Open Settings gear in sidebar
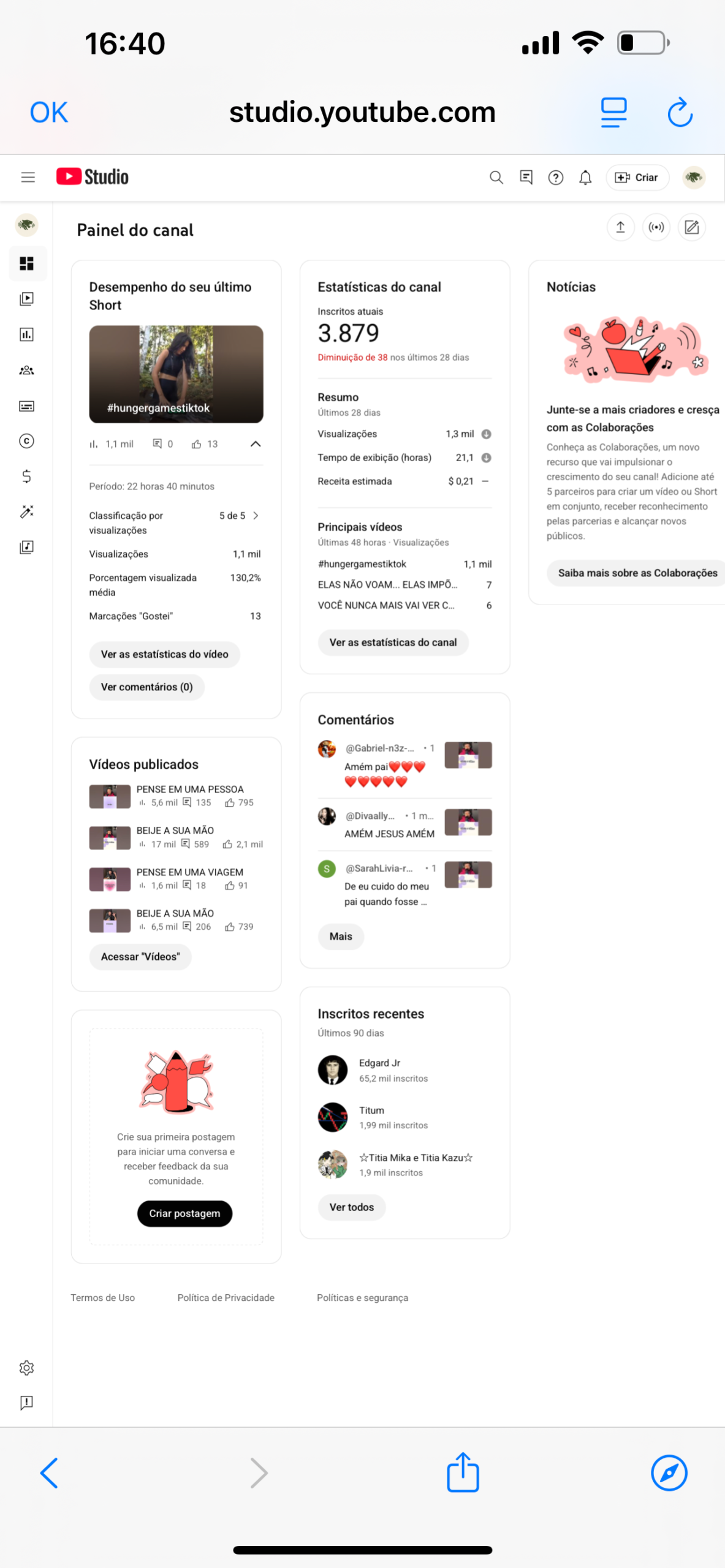Viewport: 725px width, 1568px height. click(x=26, y=1368)
